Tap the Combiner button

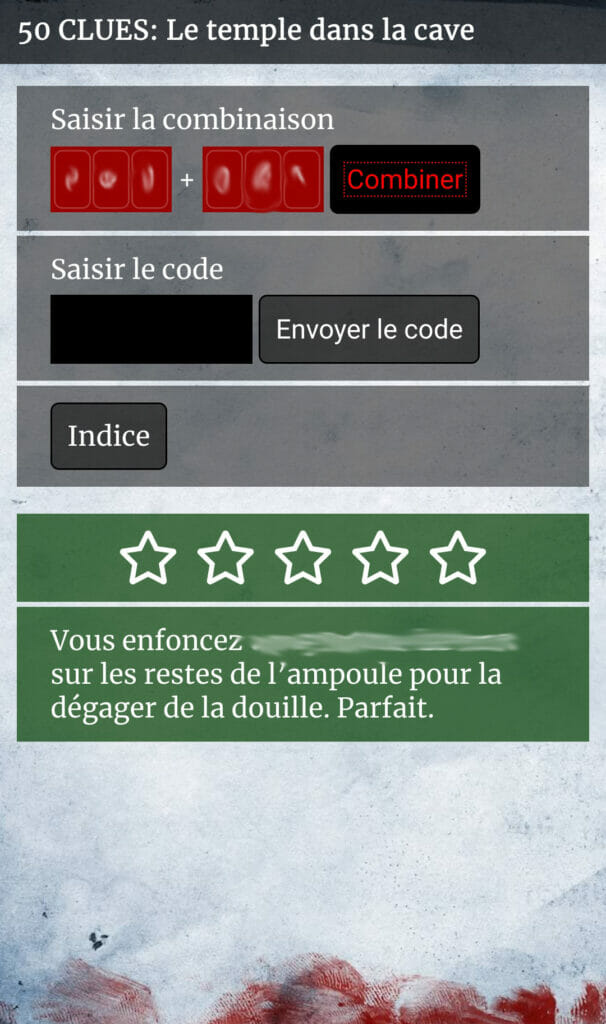pos(405,179)
